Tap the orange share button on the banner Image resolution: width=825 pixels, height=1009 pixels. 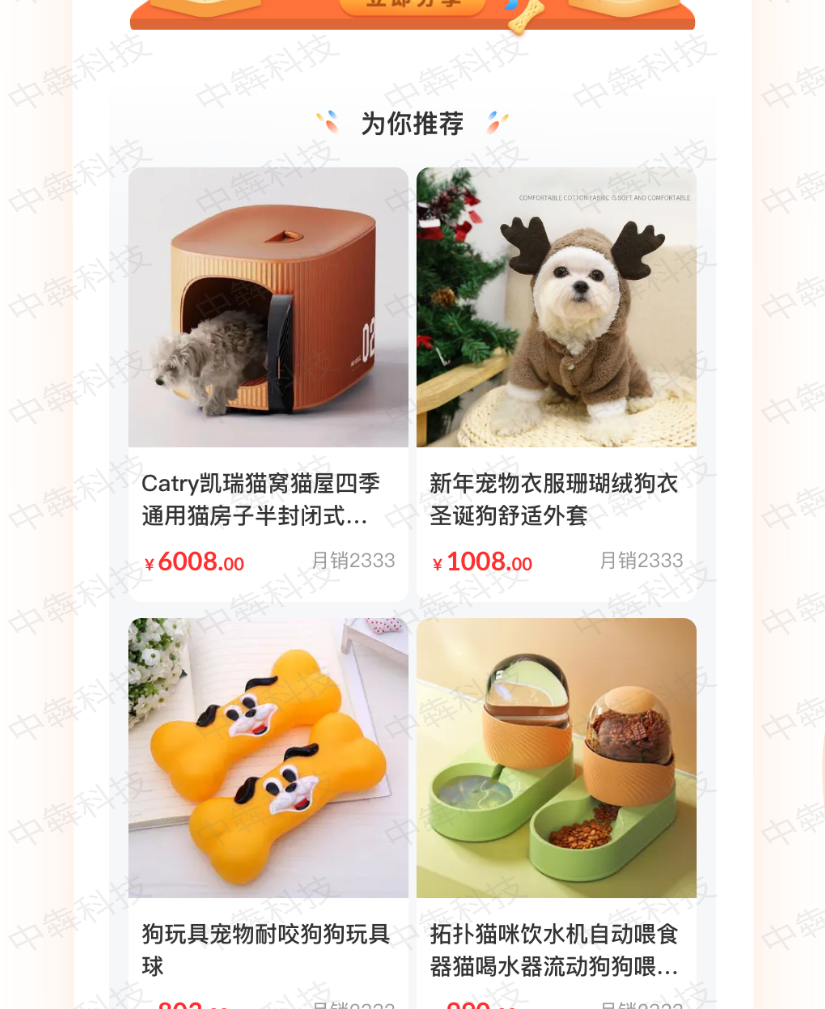point(413,6)
